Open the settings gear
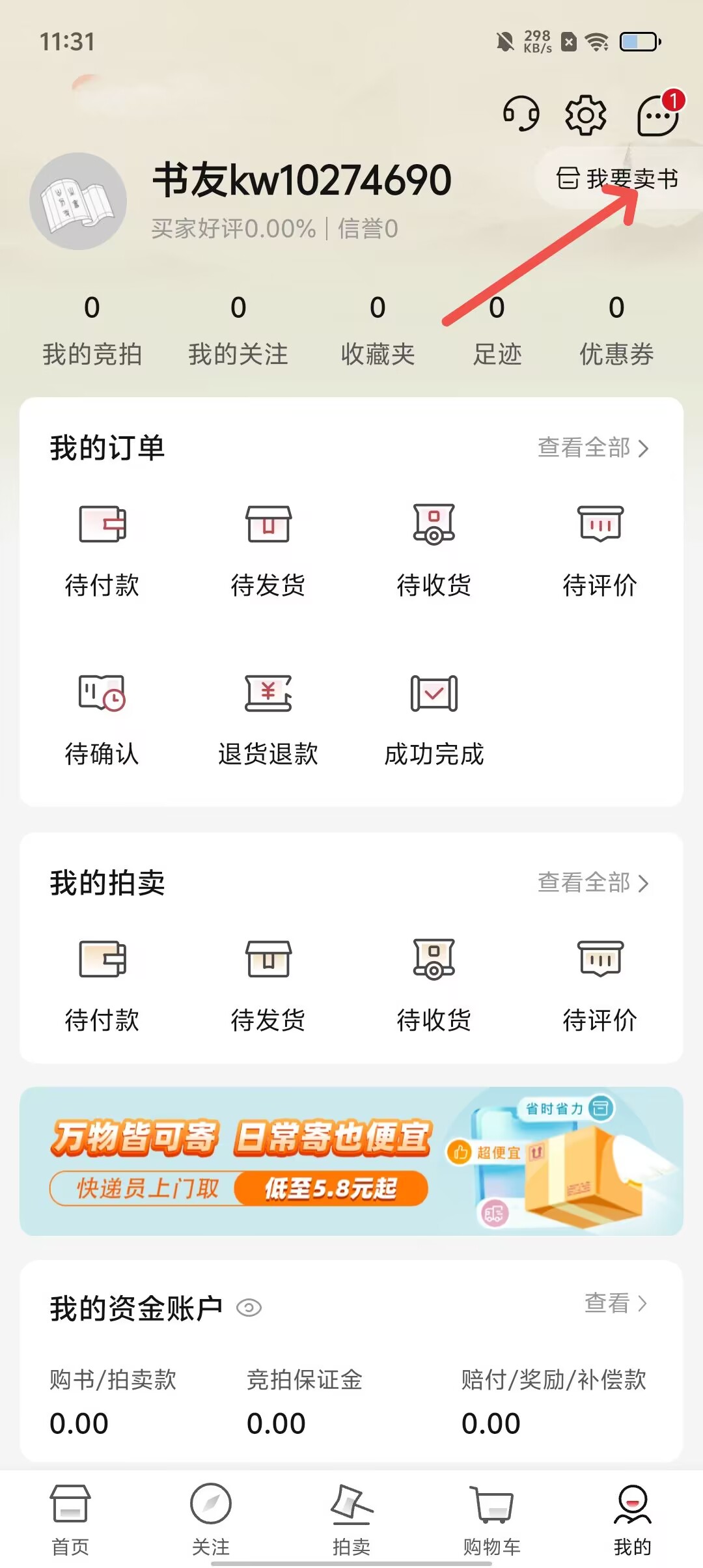703x1568 pixels. pyautogui.click(x=585, y=115)
